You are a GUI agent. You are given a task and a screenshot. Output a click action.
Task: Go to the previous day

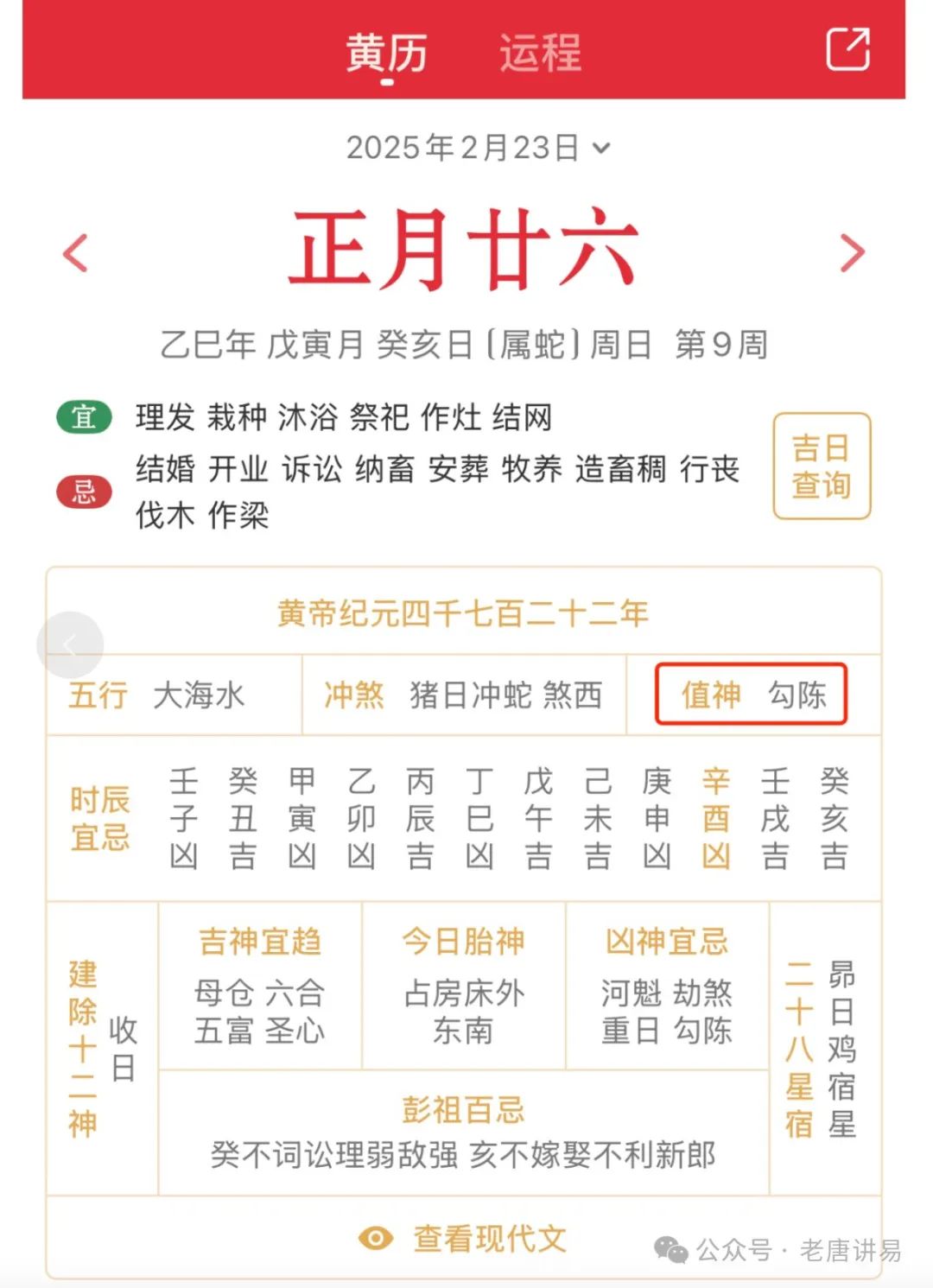(76, 253)
